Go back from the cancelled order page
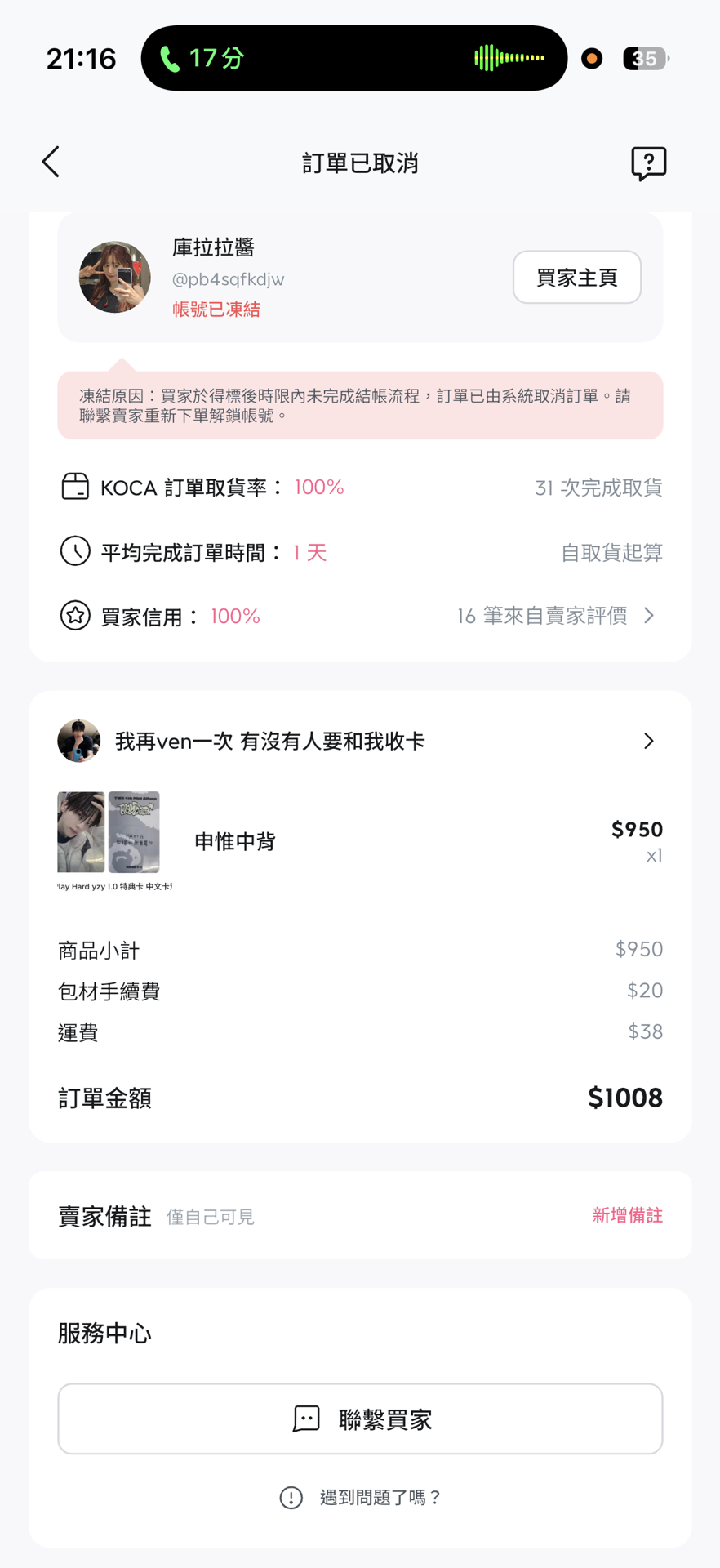This screenshot has height=1568, width=720. click(x=51, y=163)
